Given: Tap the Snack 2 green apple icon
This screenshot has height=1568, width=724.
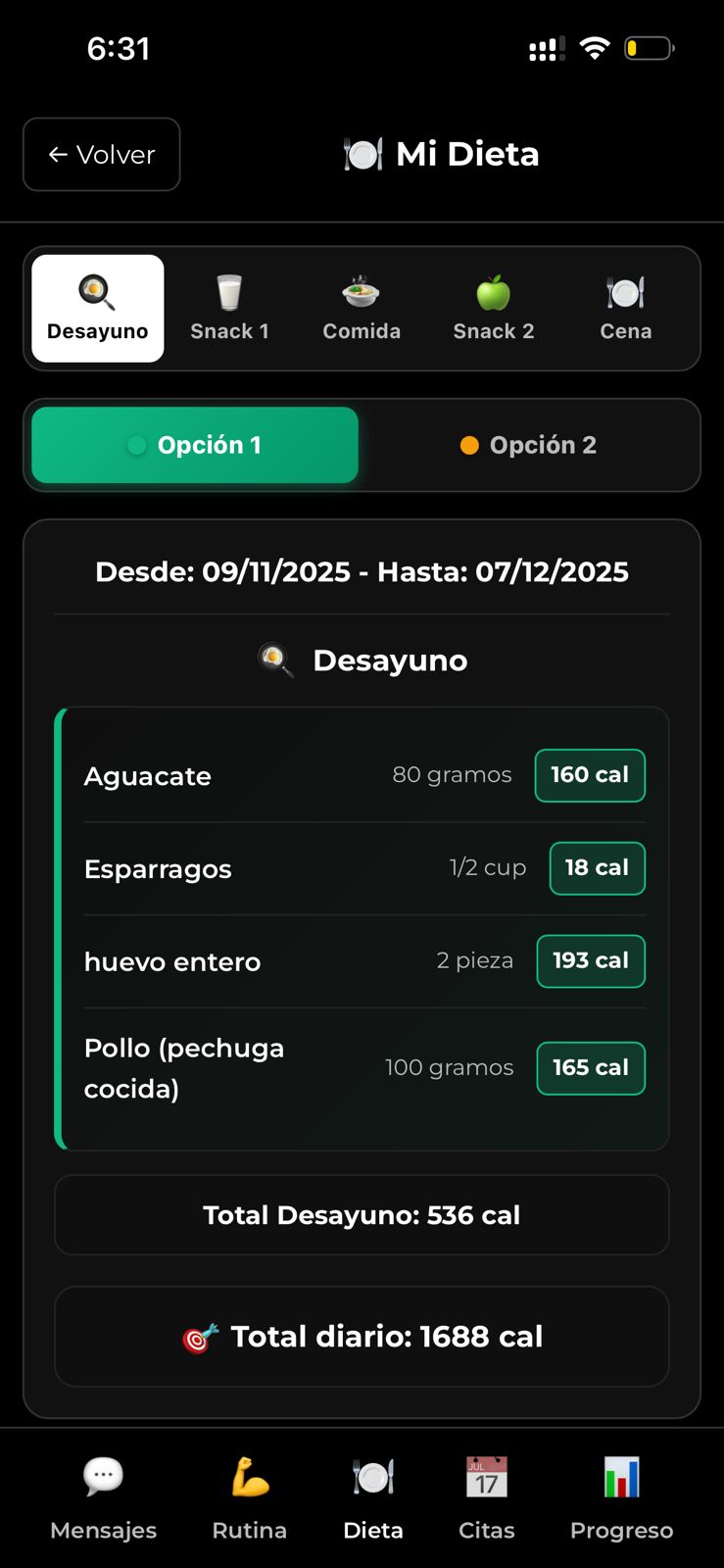Looking at the screenshot, I should tap(494, 292).
